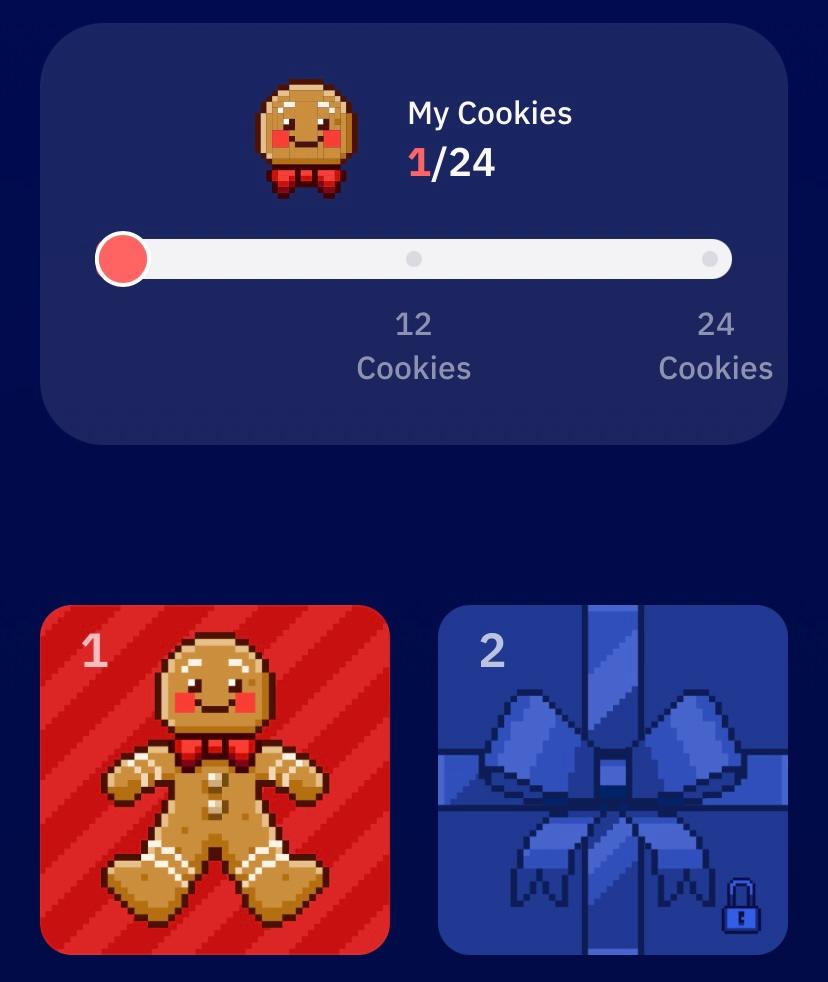828x982 pixels.
Task: Tap the locked day 2 gift box
Action: click(x=612, y=779)
